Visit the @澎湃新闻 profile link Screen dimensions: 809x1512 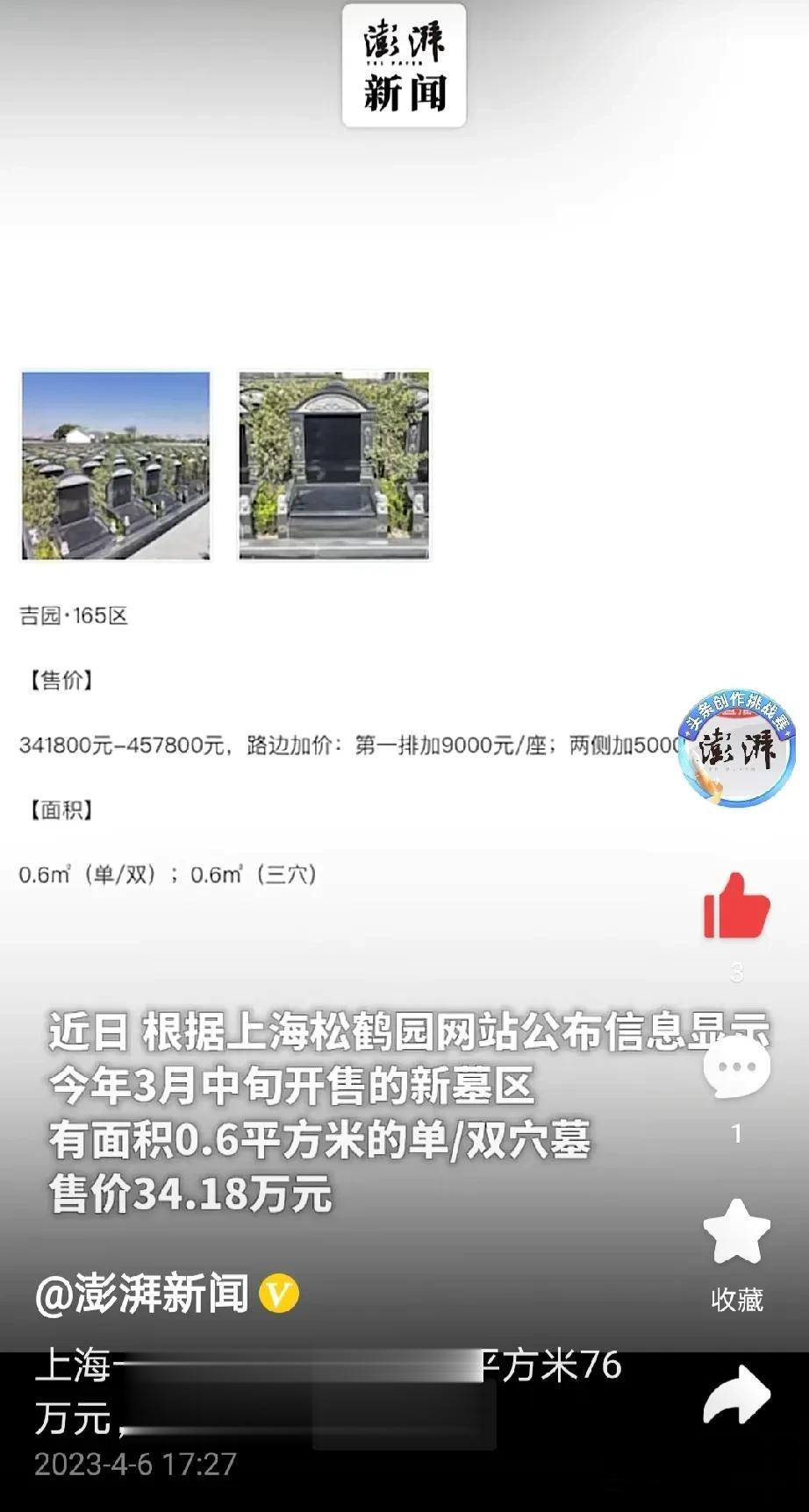142,1294
